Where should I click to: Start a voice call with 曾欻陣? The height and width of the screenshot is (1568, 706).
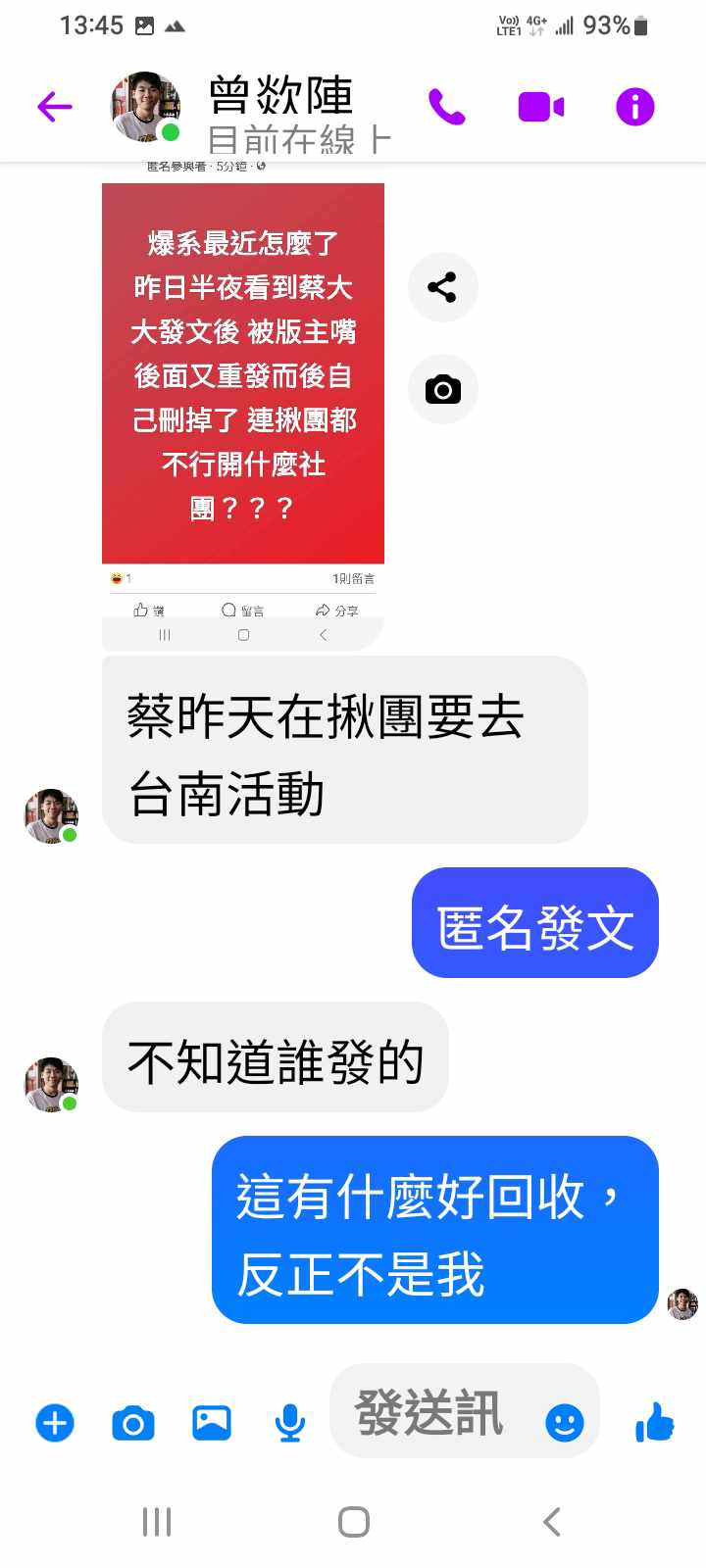pyautogui.click(x=446, y=106)
